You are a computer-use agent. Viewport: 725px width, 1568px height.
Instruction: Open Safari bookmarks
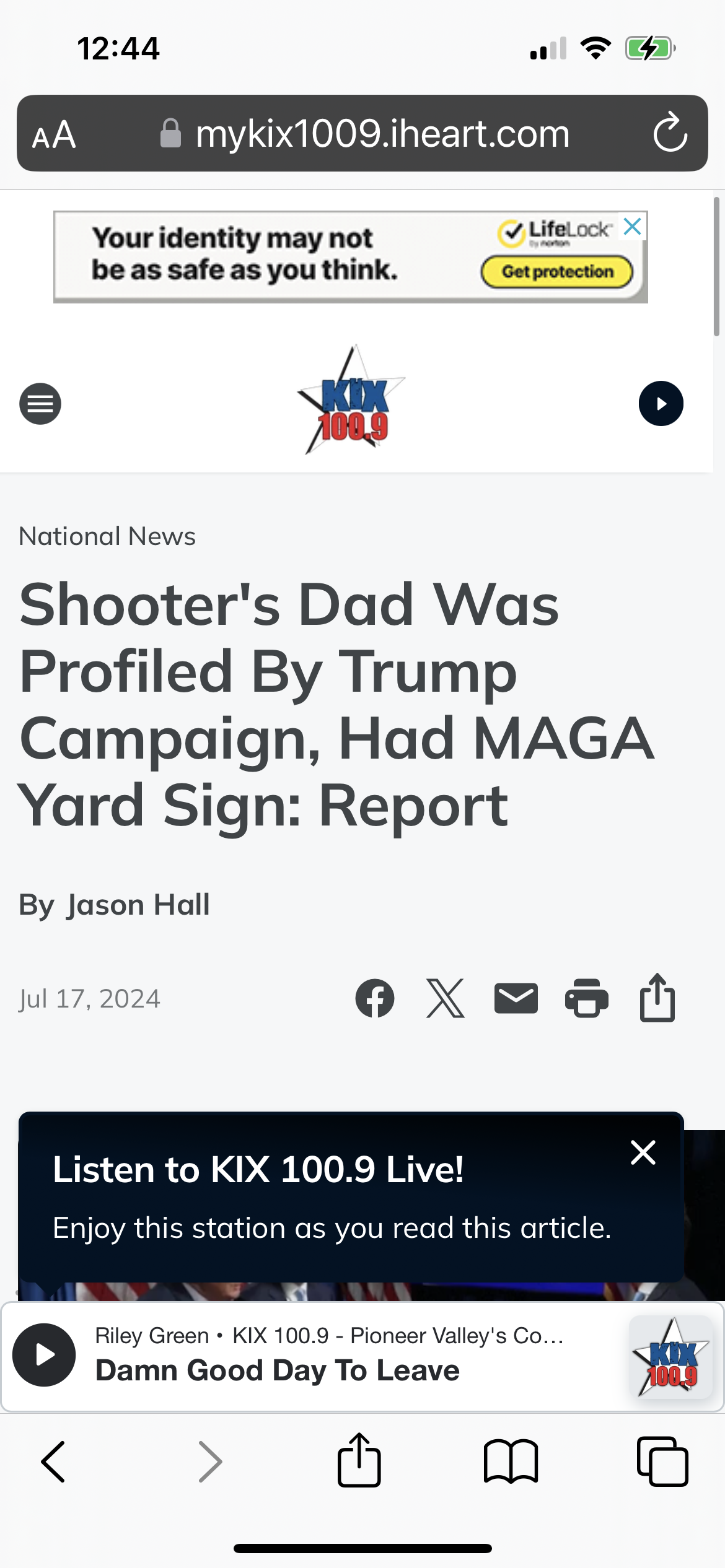511,1461
